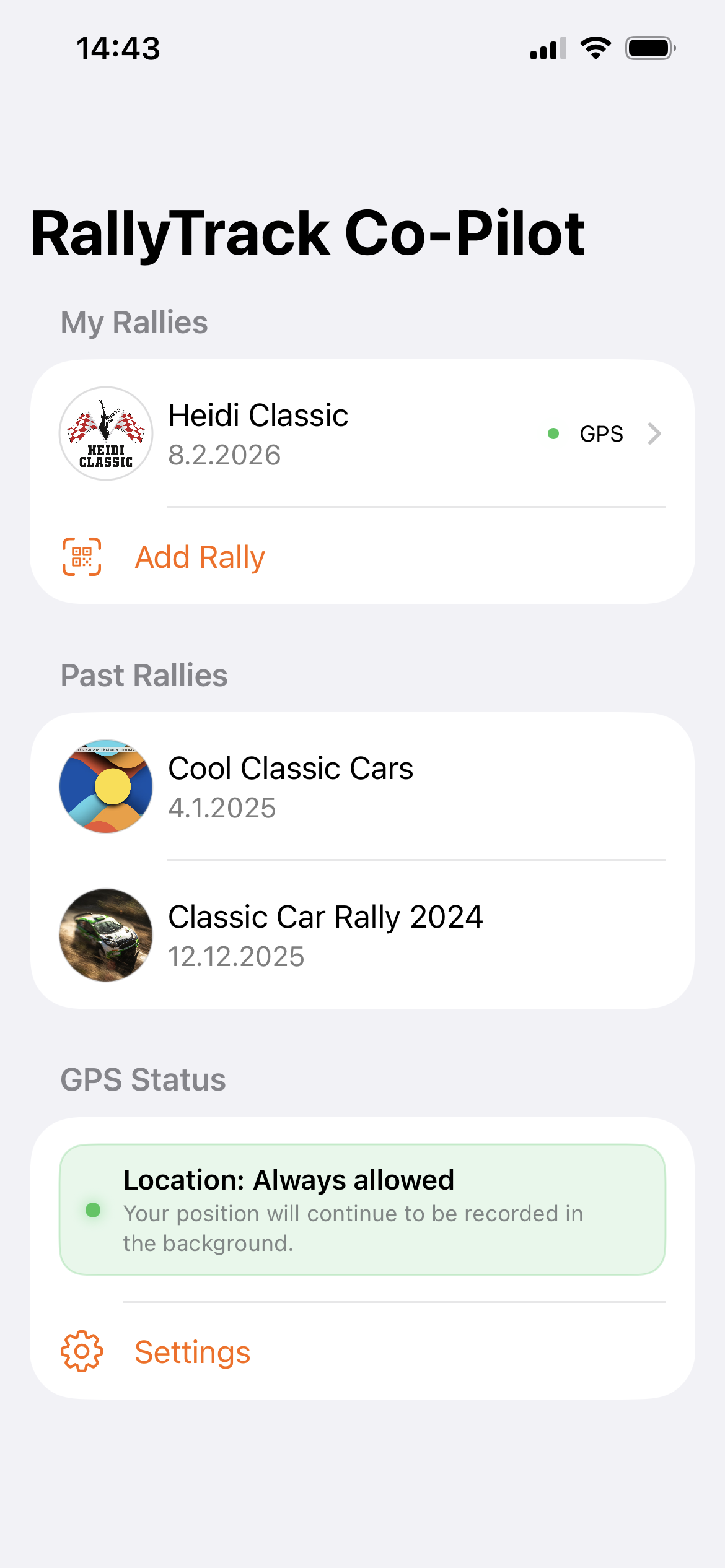Open Settings from the GPS Status card

point(191,1351)
